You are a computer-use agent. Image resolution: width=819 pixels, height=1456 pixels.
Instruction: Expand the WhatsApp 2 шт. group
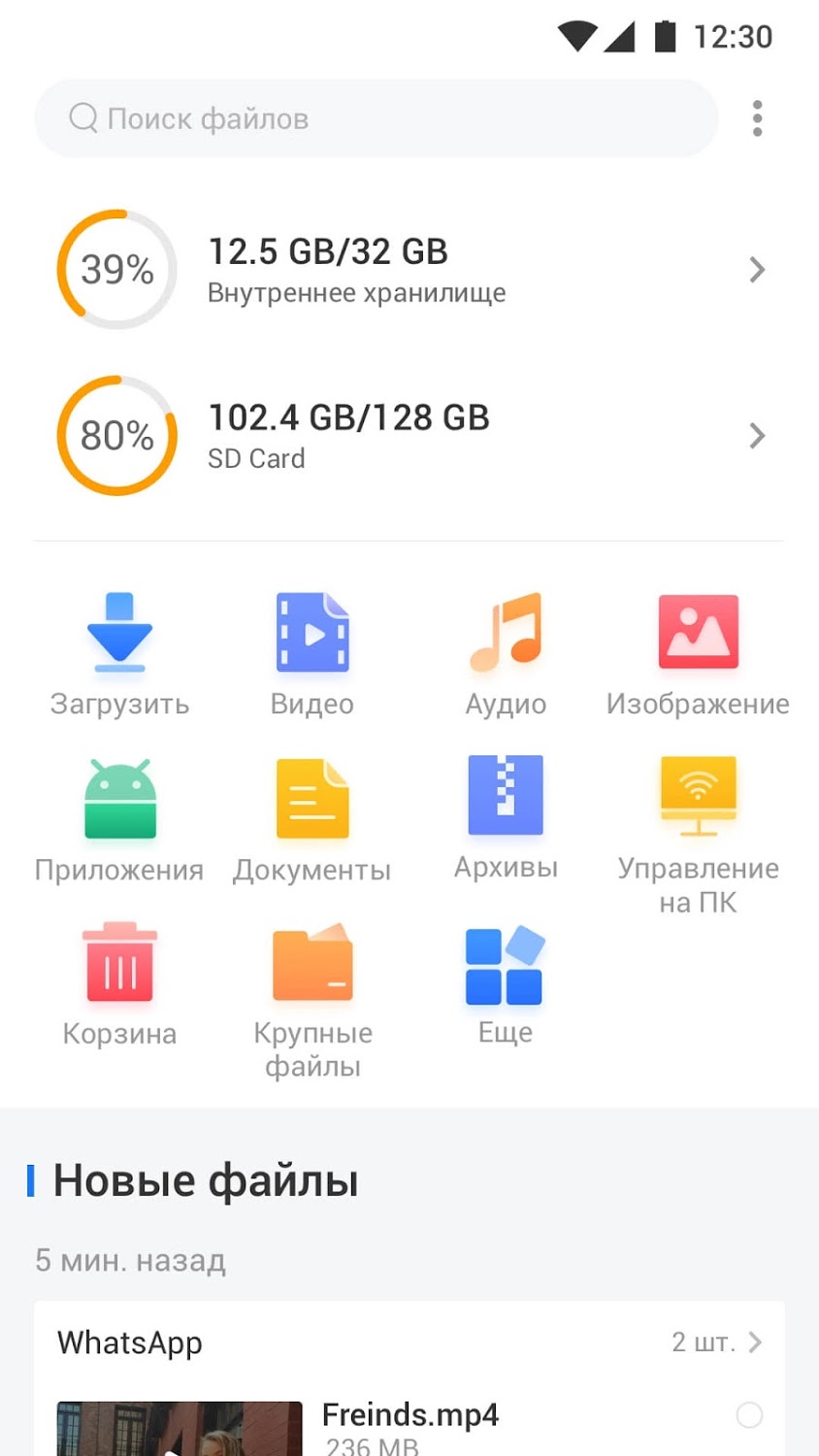click(716, 1342)
